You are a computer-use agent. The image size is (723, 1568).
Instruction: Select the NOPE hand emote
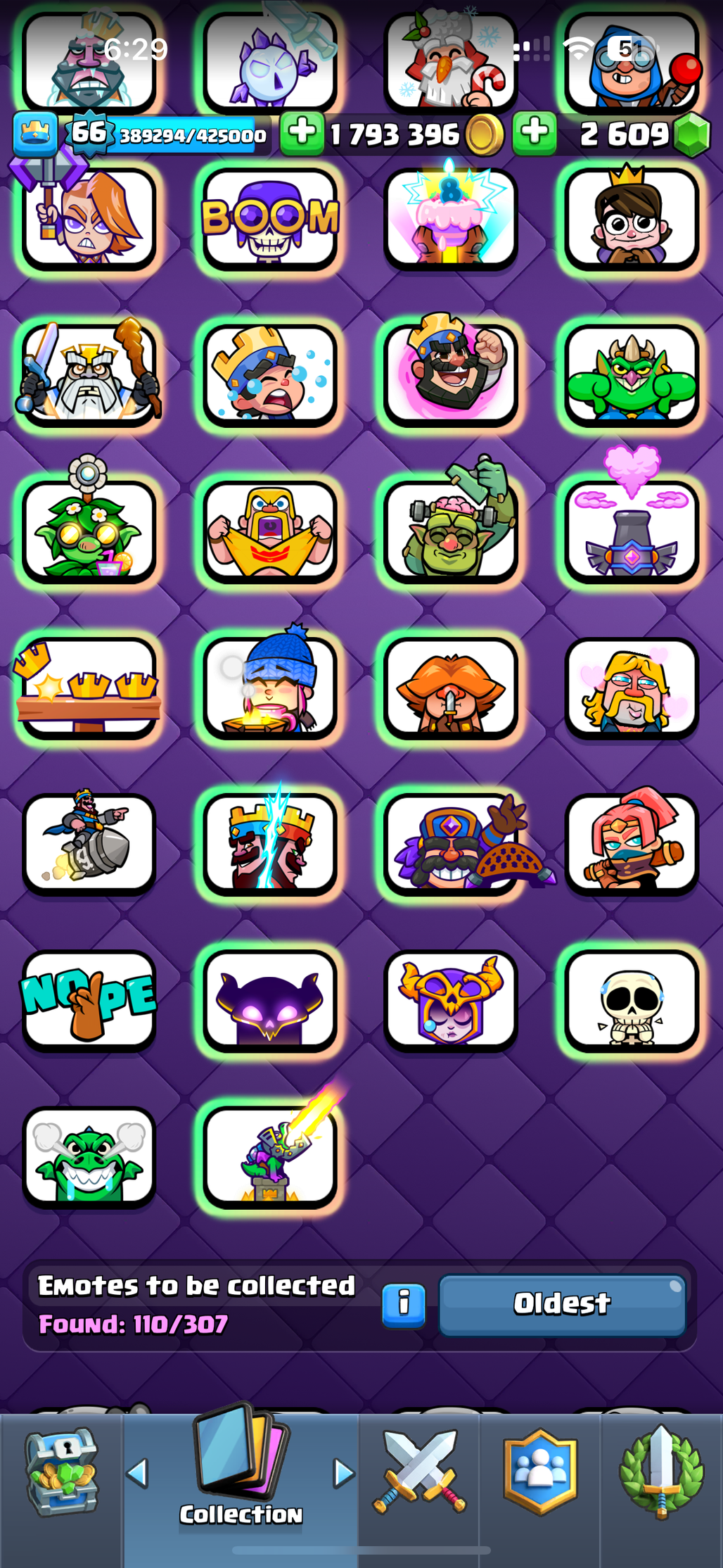click(89, 999)
